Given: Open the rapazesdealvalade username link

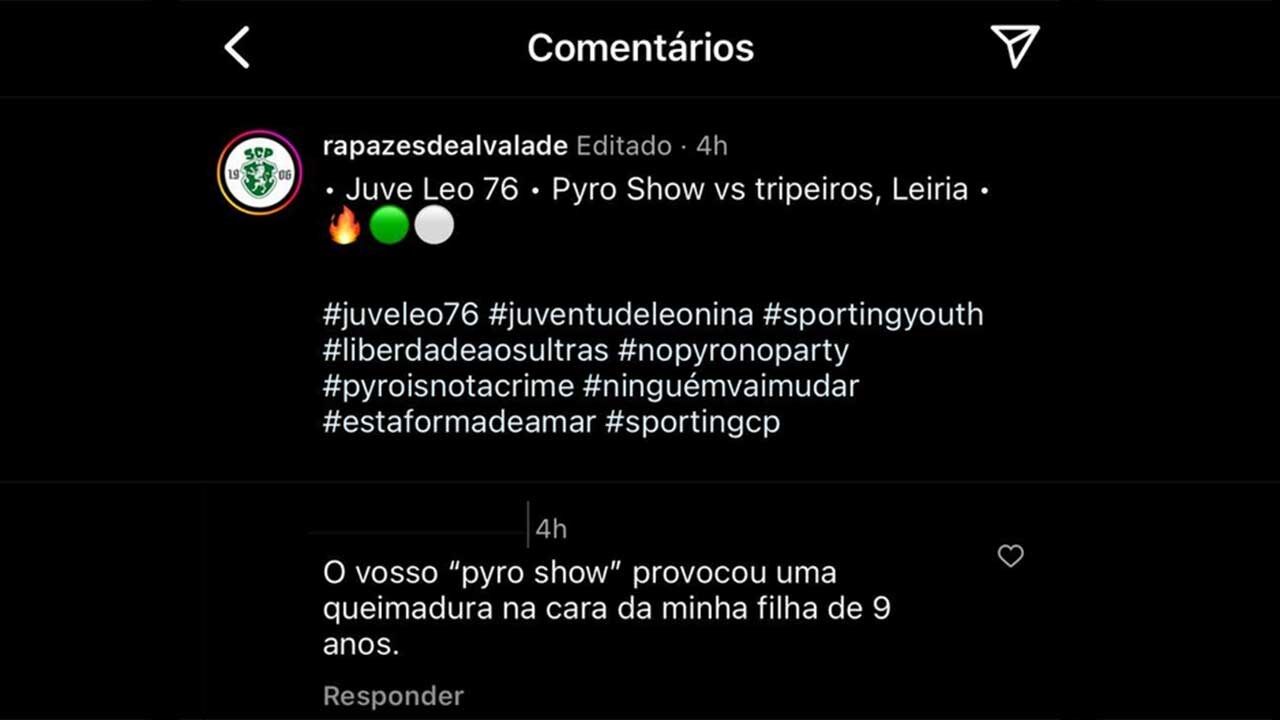Looking at the screenshot, I should [x=447, y=146].
